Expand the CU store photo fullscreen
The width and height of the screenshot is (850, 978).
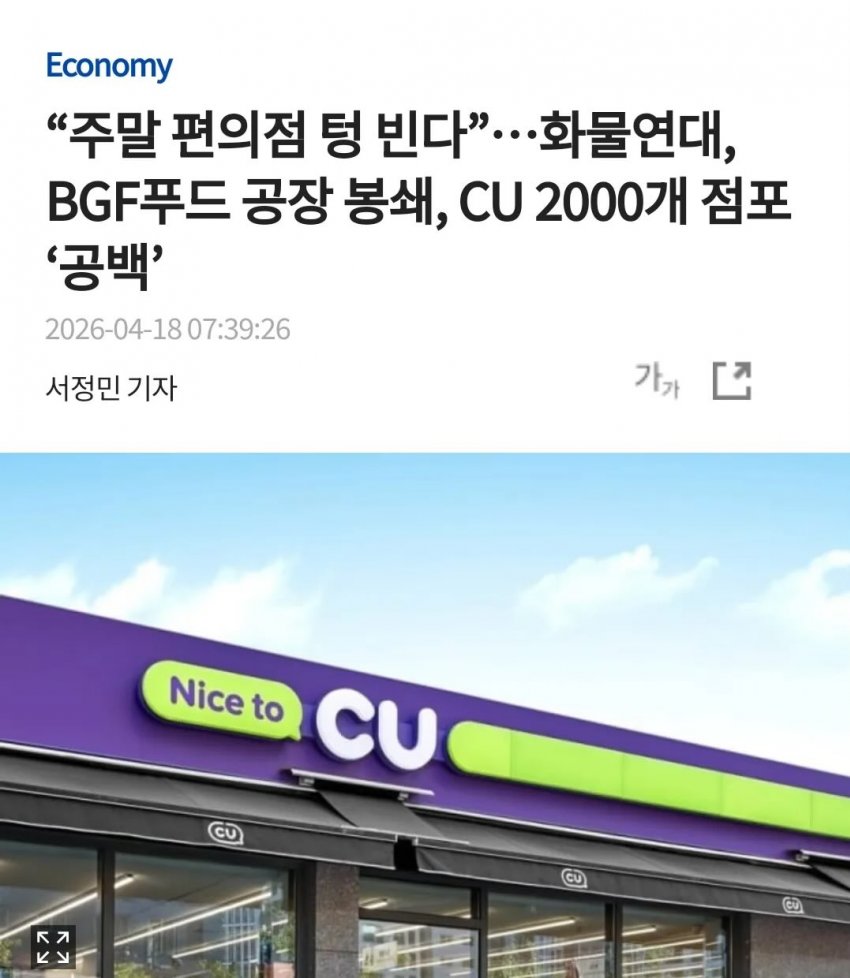[x=54, y=948]
